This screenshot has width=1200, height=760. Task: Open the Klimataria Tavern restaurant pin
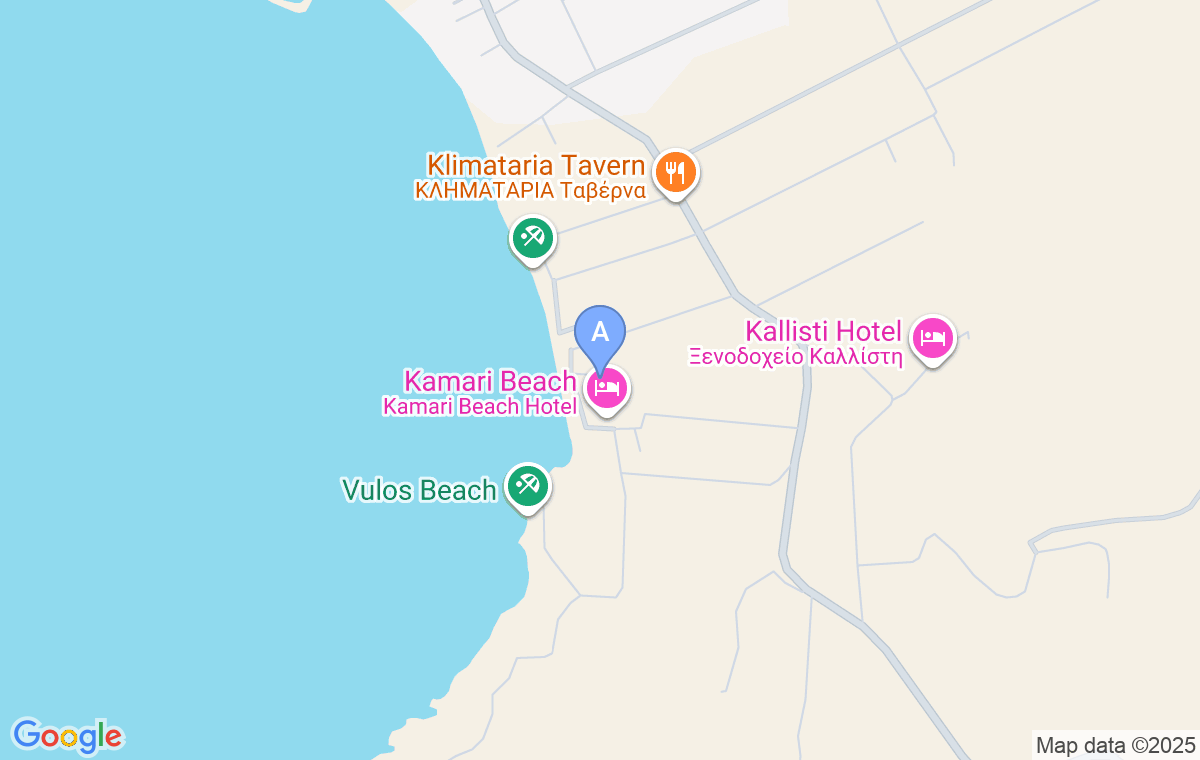(x=677, y=172)
